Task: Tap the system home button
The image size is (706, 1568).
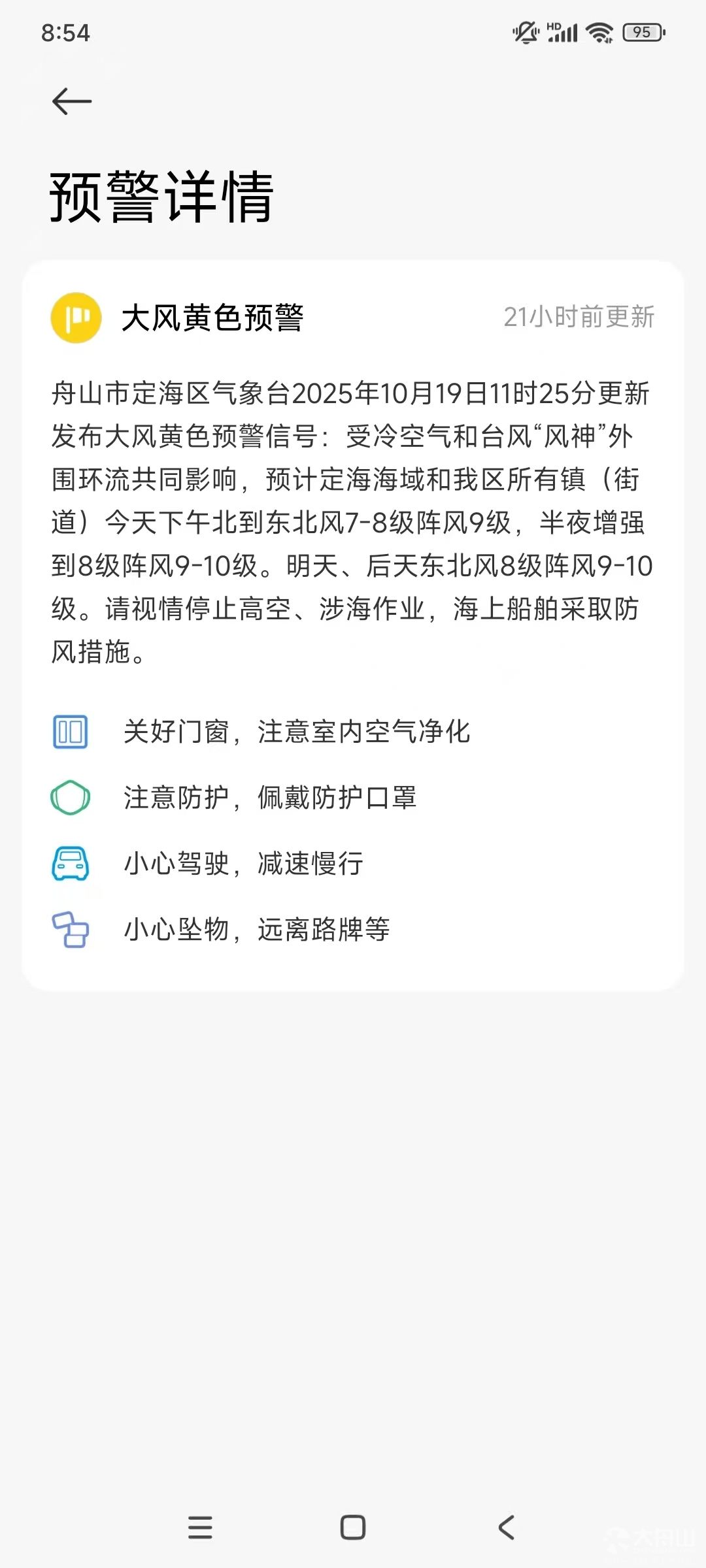Action: point(353,1527)
